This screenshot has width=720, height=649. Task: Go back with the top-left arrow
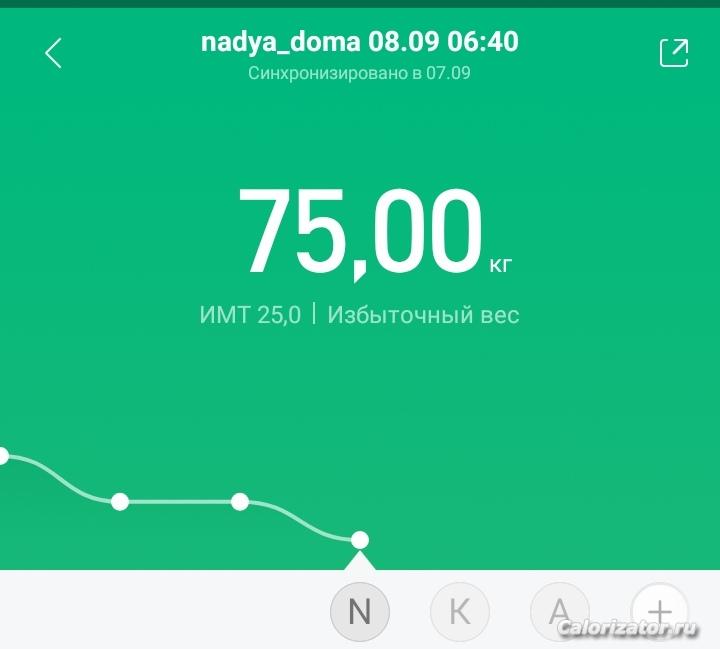pos(54,53)
